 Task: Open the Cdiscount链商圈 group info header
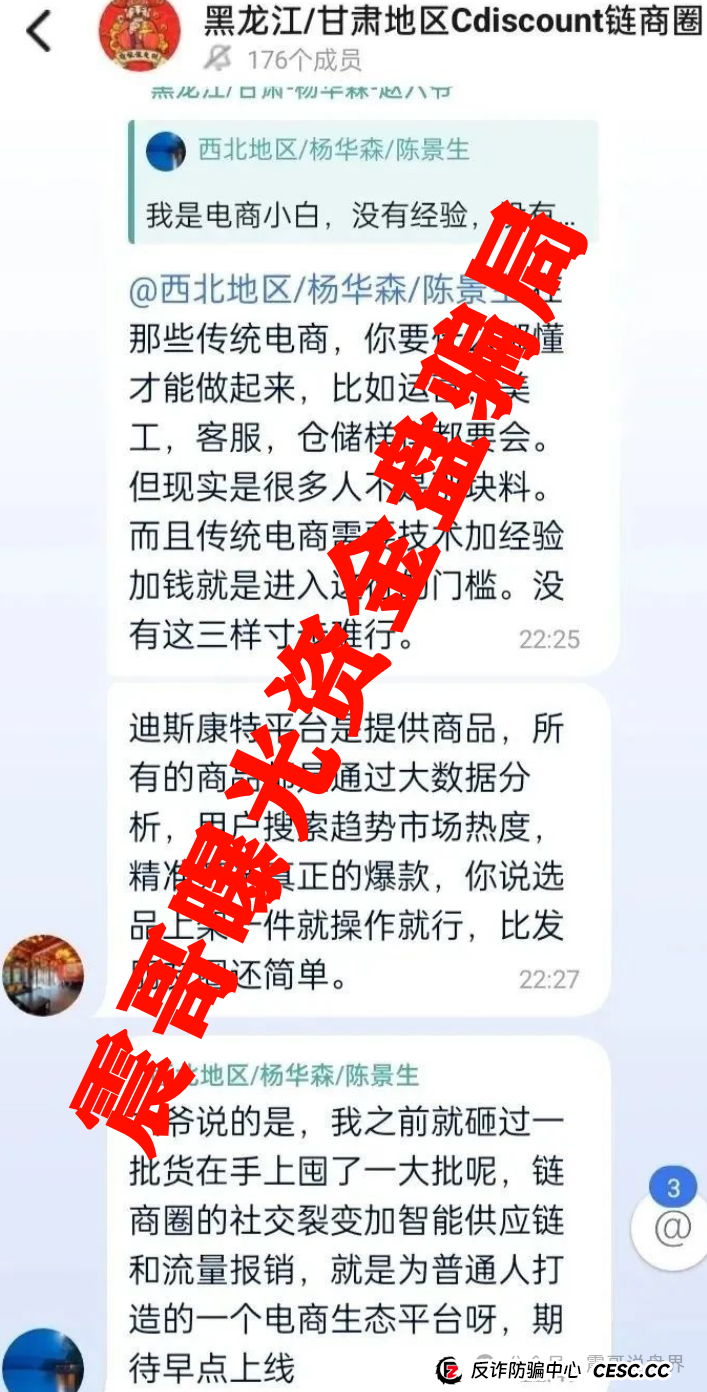(452, 22)
